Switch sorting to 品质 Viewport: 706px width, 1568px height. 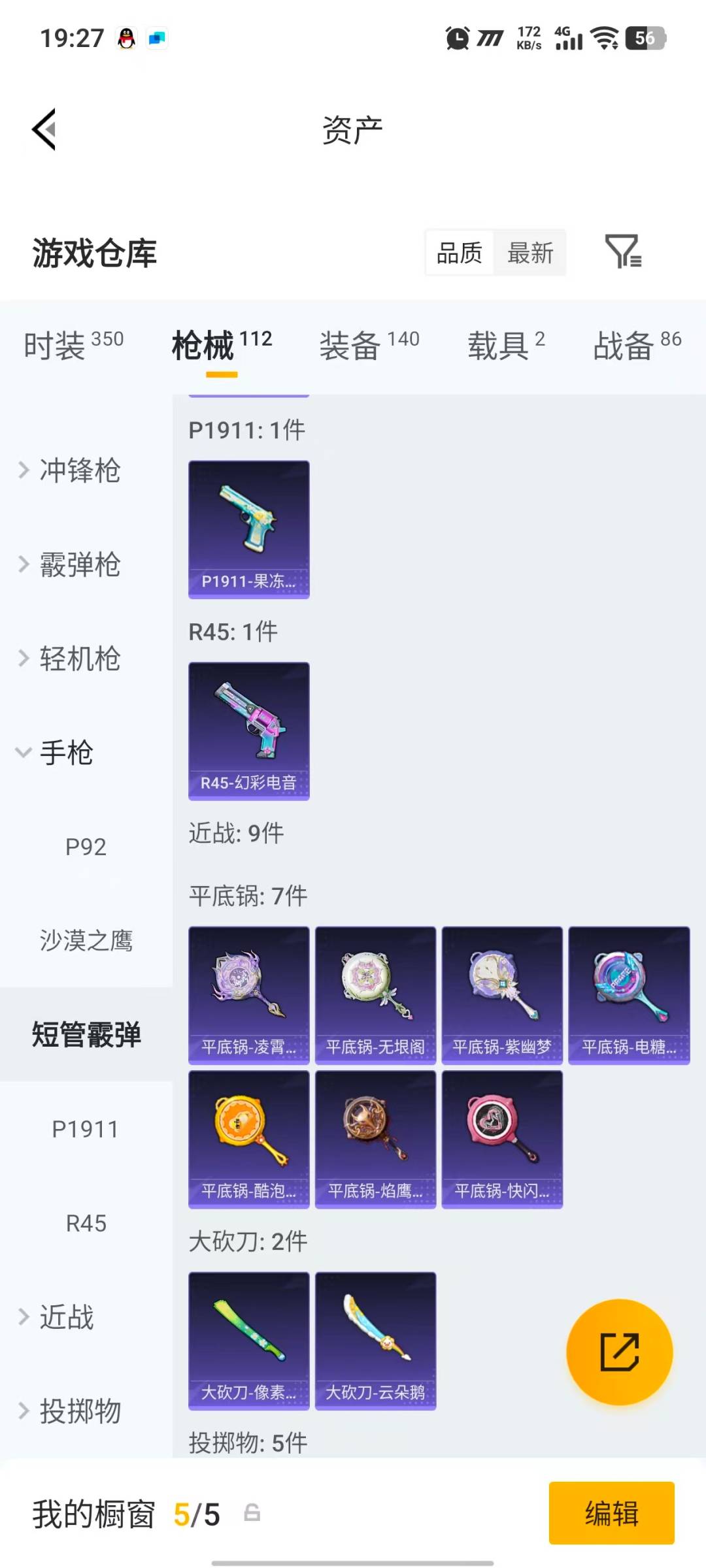pyautogui.click(x=460, y=253)
